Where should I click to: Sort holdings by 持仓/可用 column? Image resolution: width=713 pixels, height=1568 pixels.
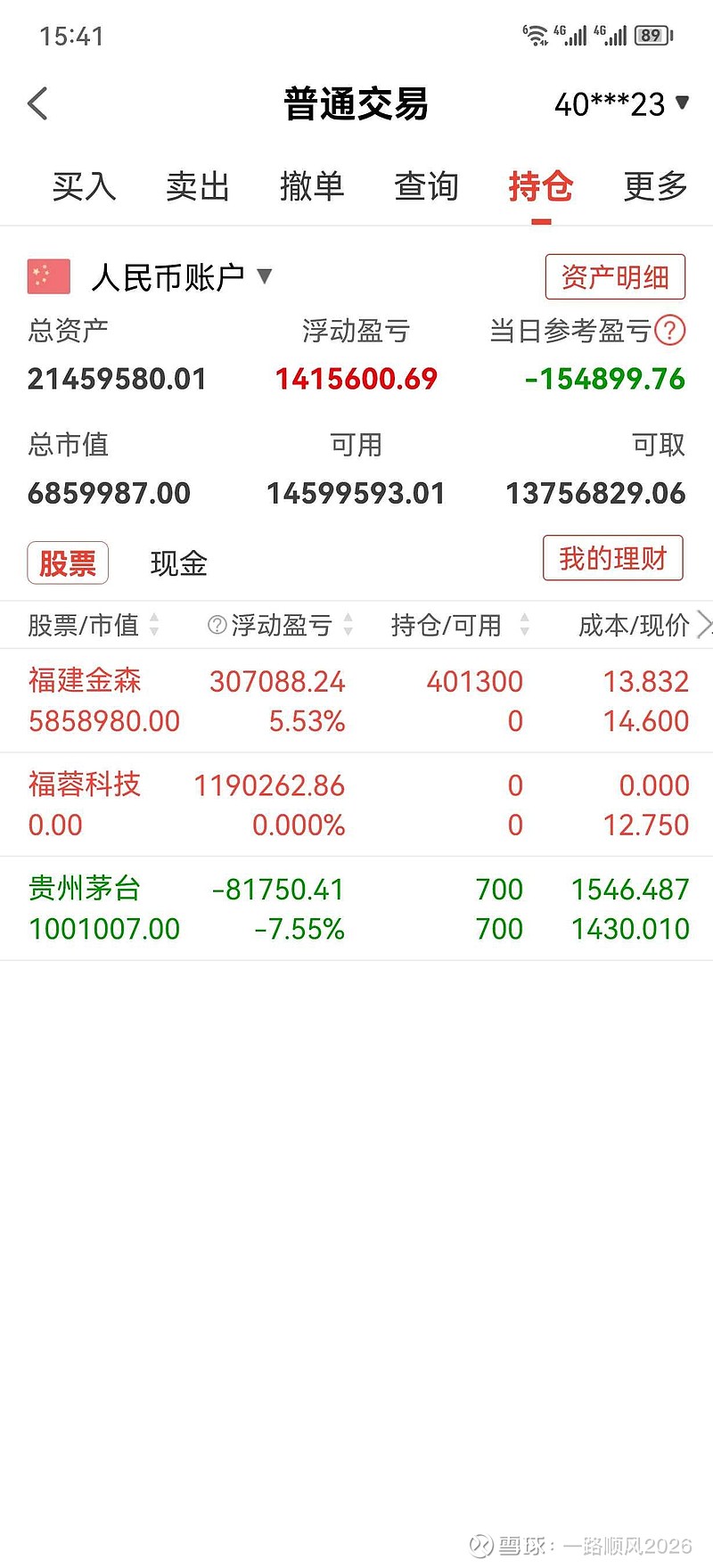click(458, 625)
